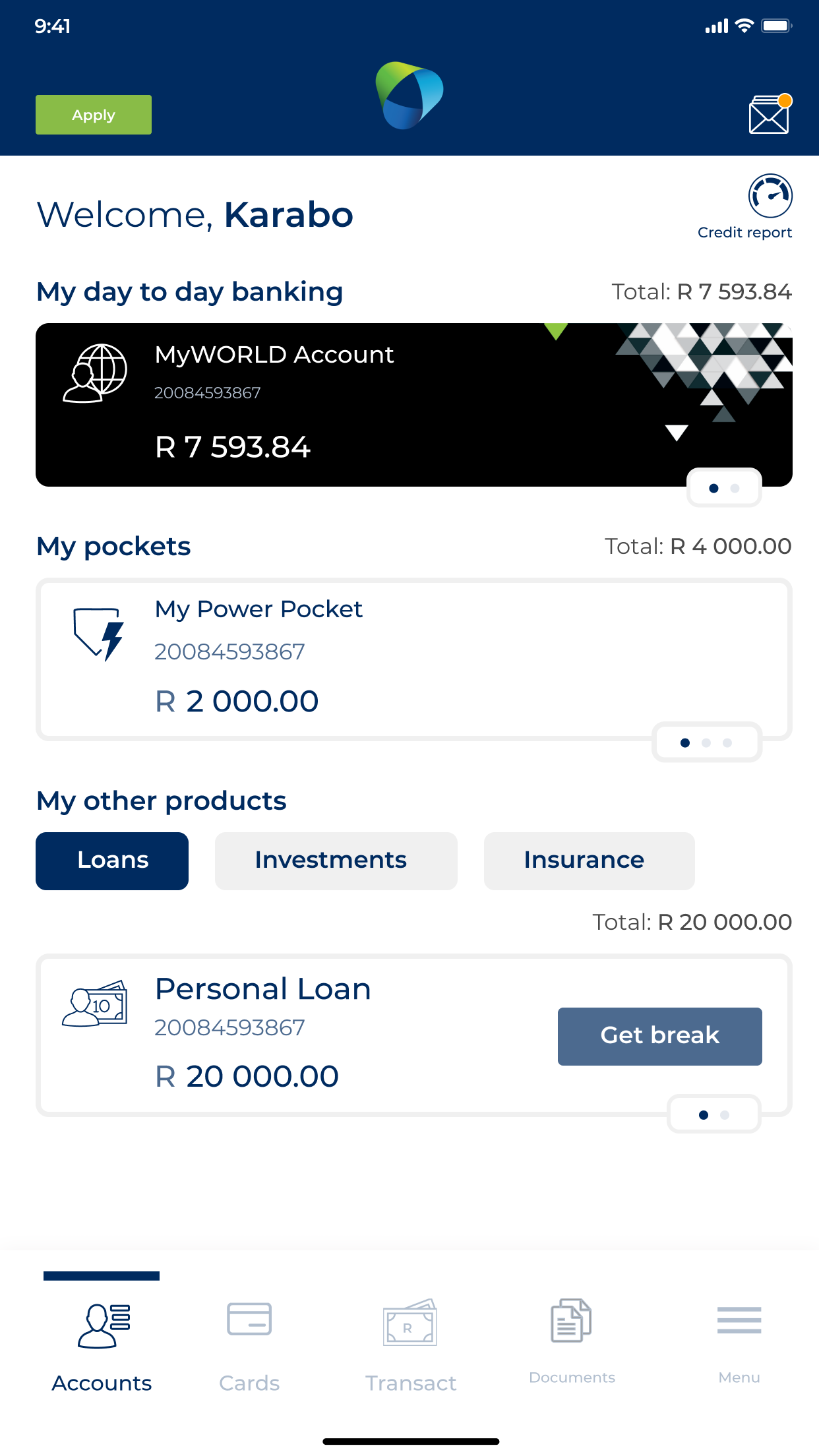Screen dimensions: 819x1456
Task: Select the Loans products tab
Action: click(111, 861)
